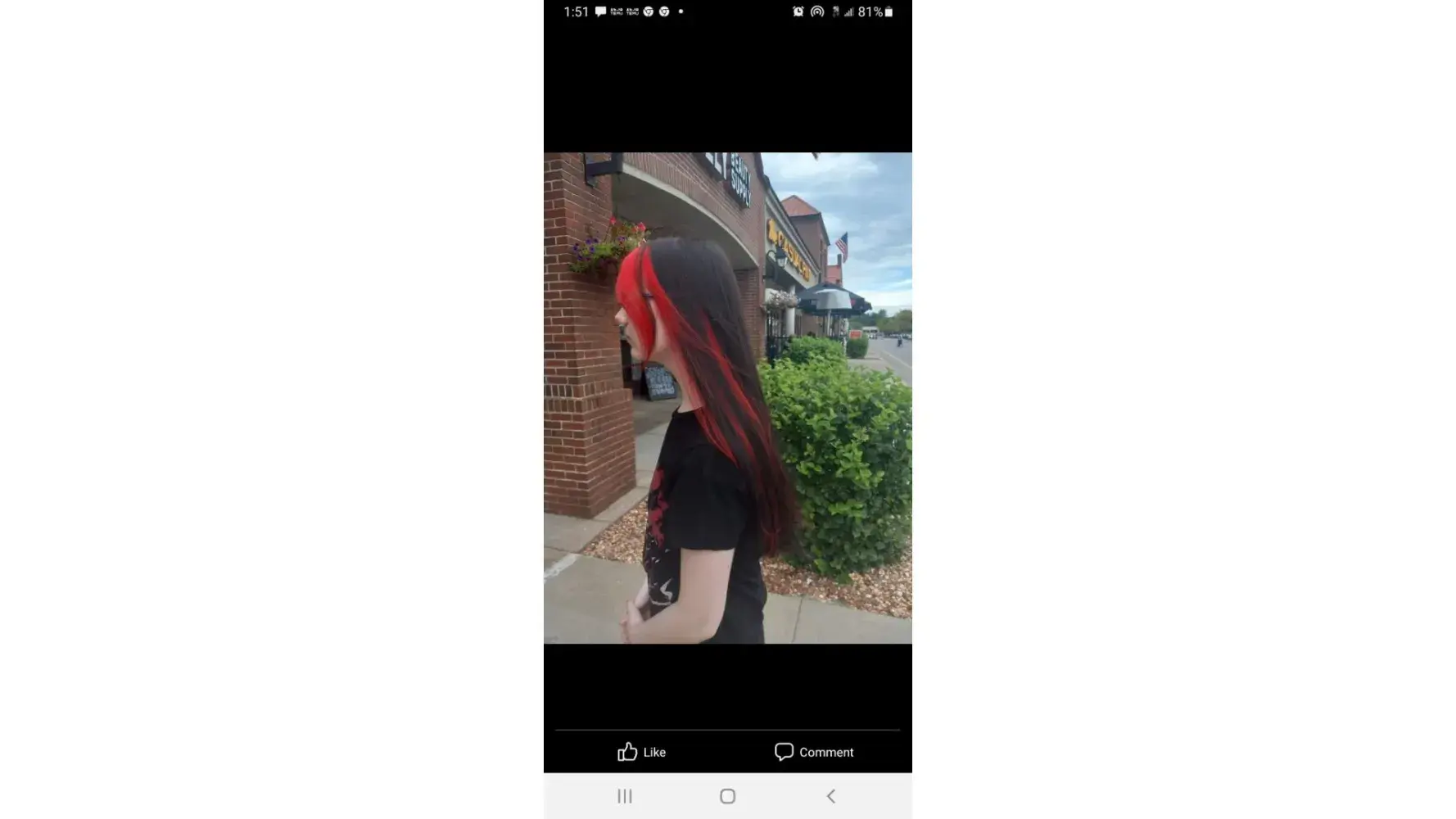Like this photo
This screenshot has width=1456, height=819.
(641, 752)
